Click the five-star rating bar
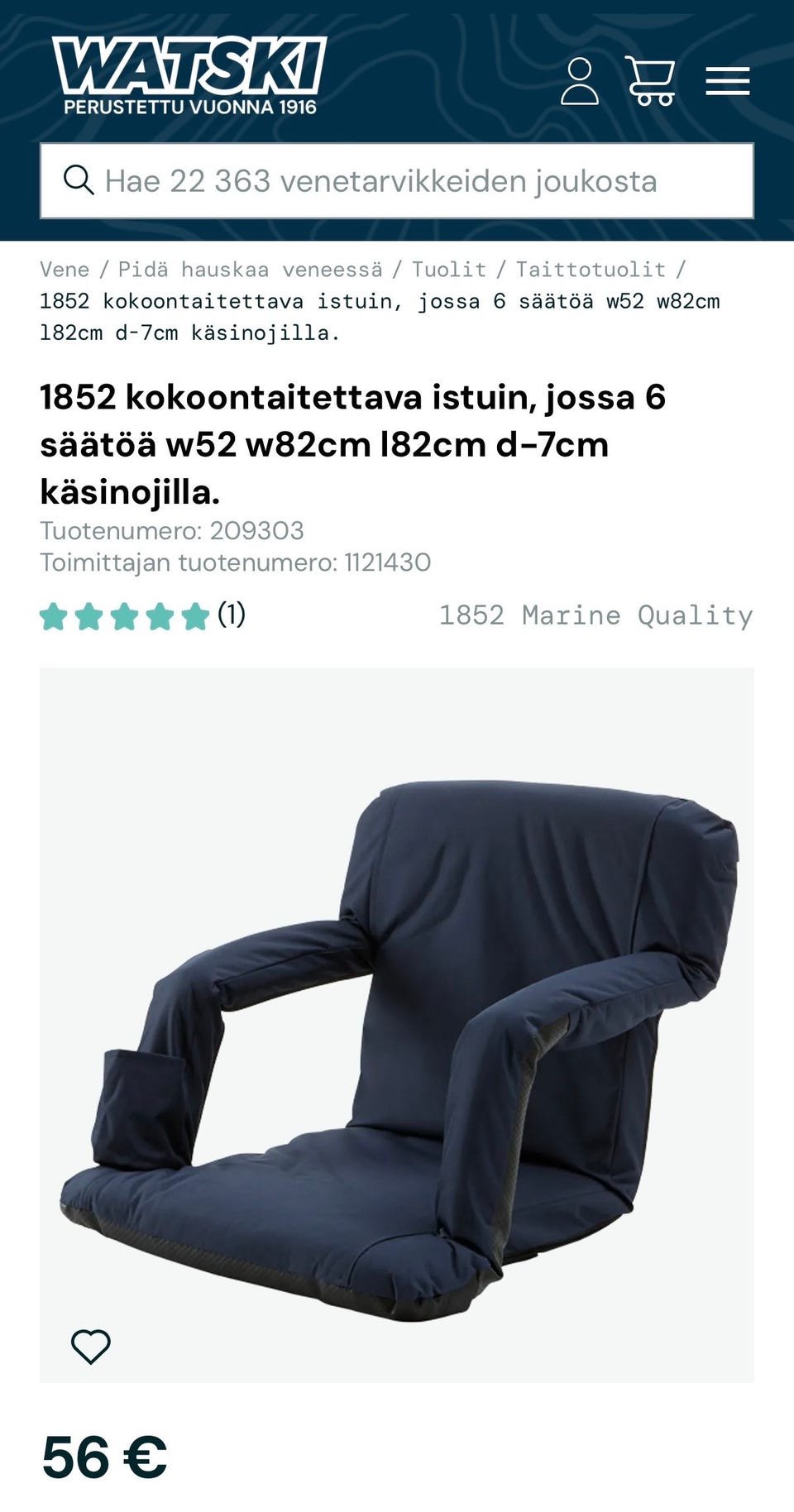 click(124, 616)
